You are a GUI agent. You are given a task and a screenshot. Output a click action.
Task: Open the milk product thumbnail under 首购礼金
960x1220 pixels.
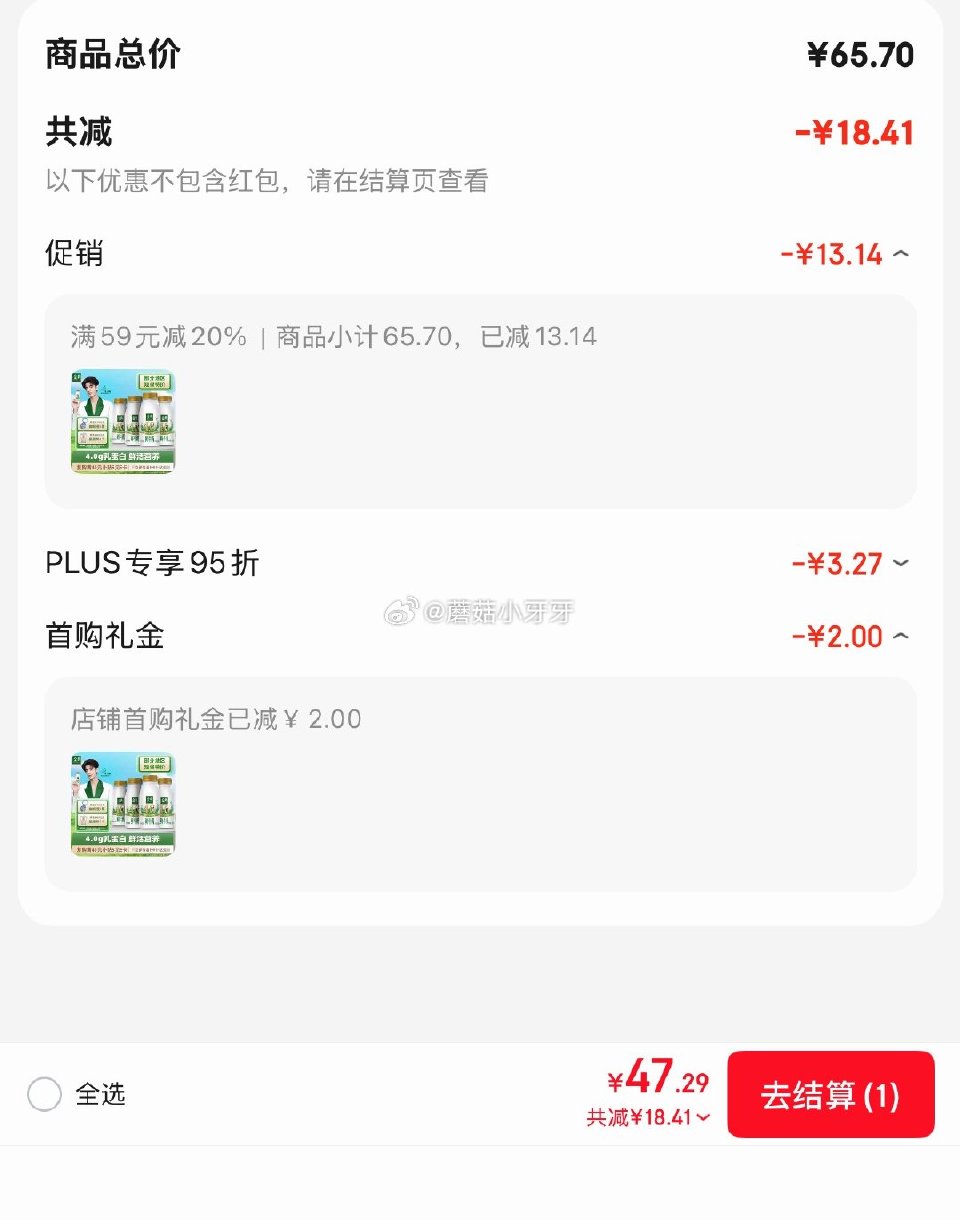click(x=122, y=806)
